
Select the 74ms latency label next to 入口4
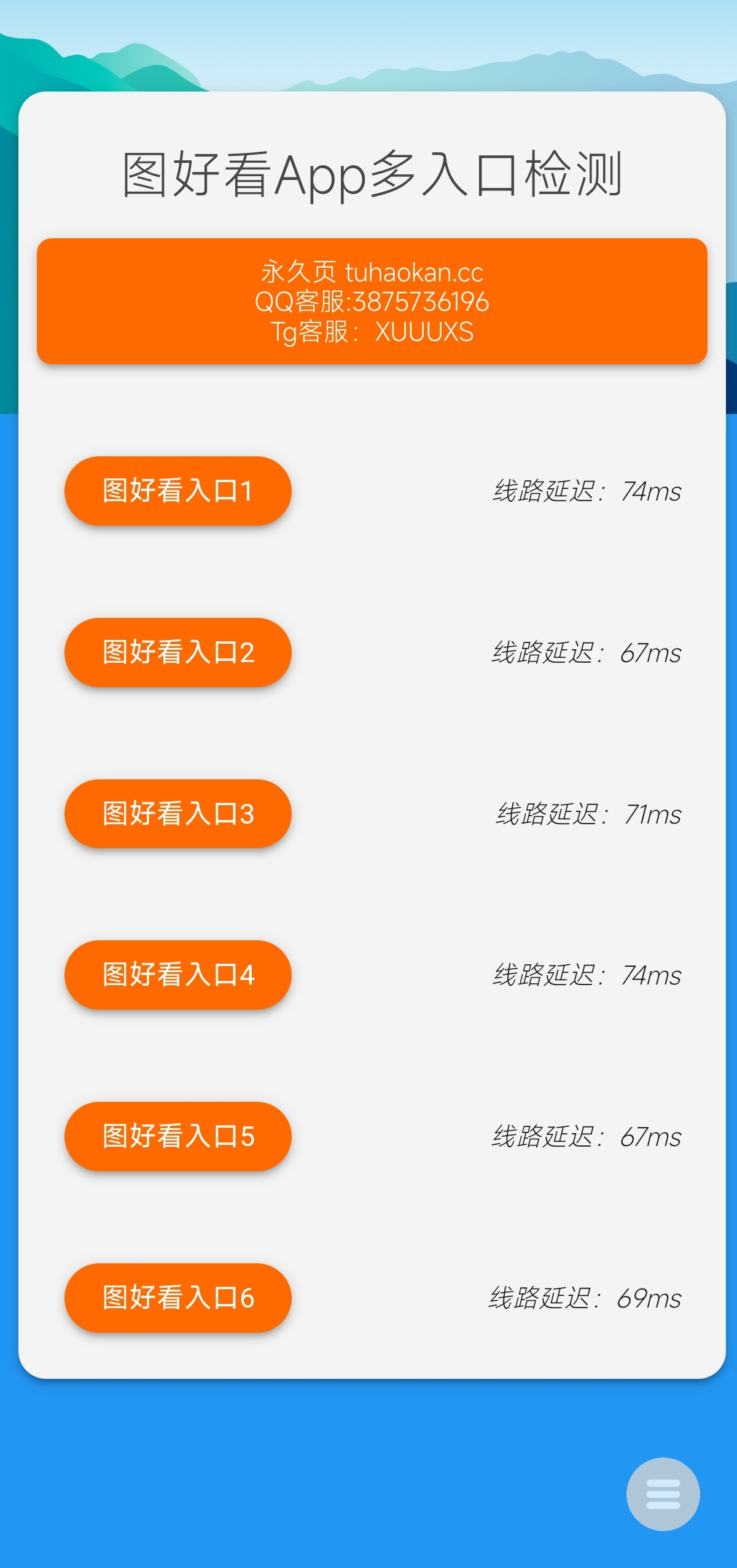(588, 975)
